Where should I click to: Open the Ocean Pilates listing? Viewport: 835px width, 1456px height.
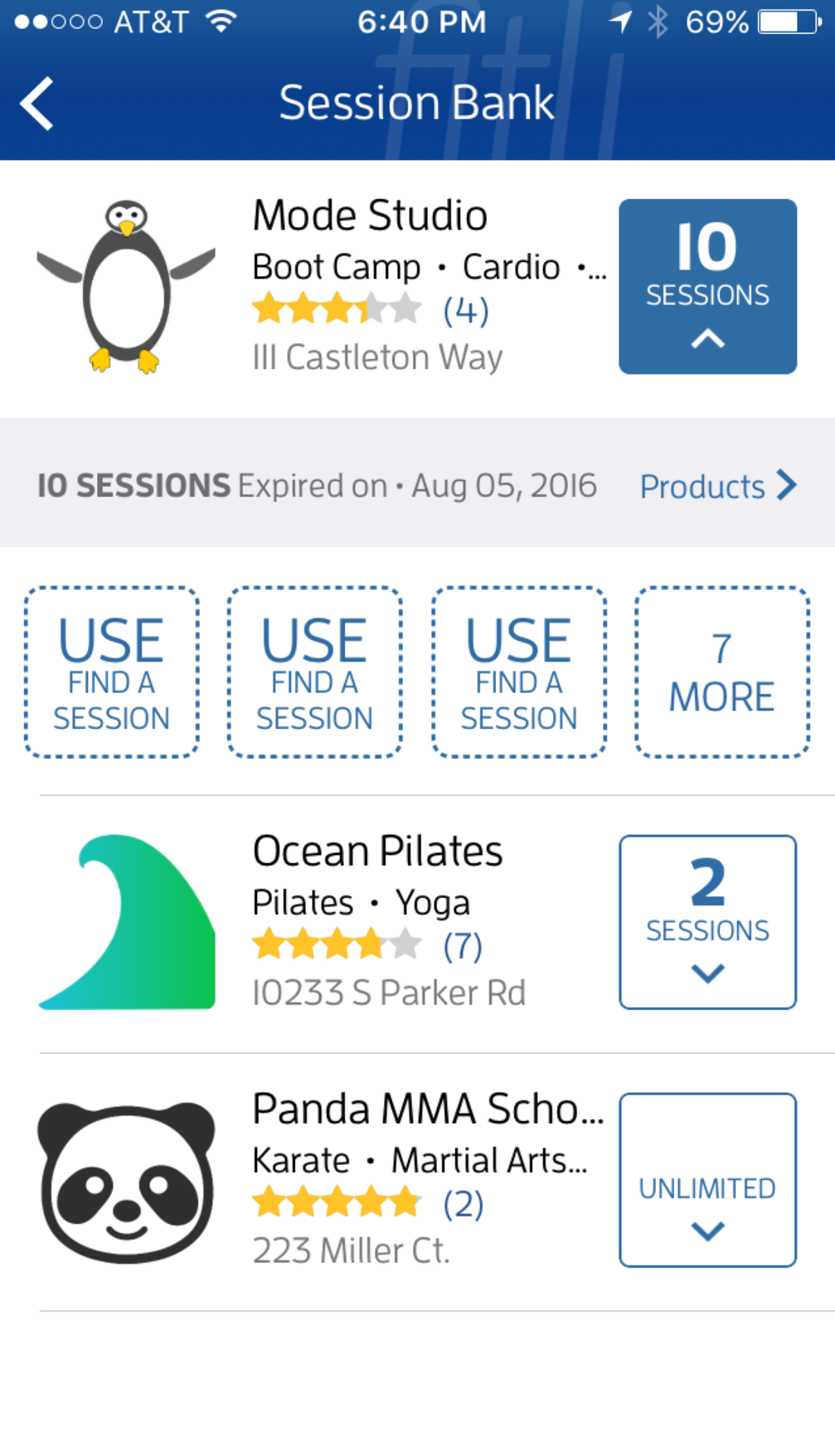coord(377,852)
